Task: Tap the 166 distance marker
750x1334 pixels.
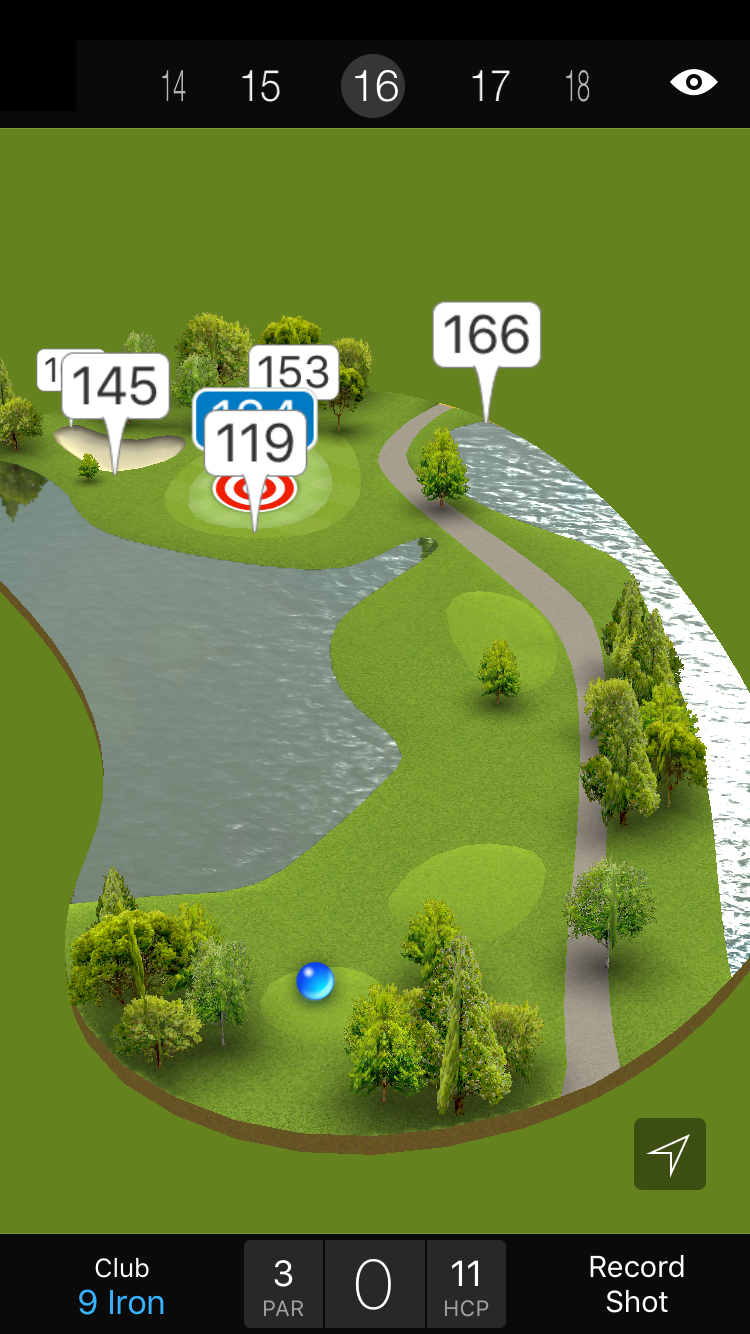Action: [x=486, y=335]
